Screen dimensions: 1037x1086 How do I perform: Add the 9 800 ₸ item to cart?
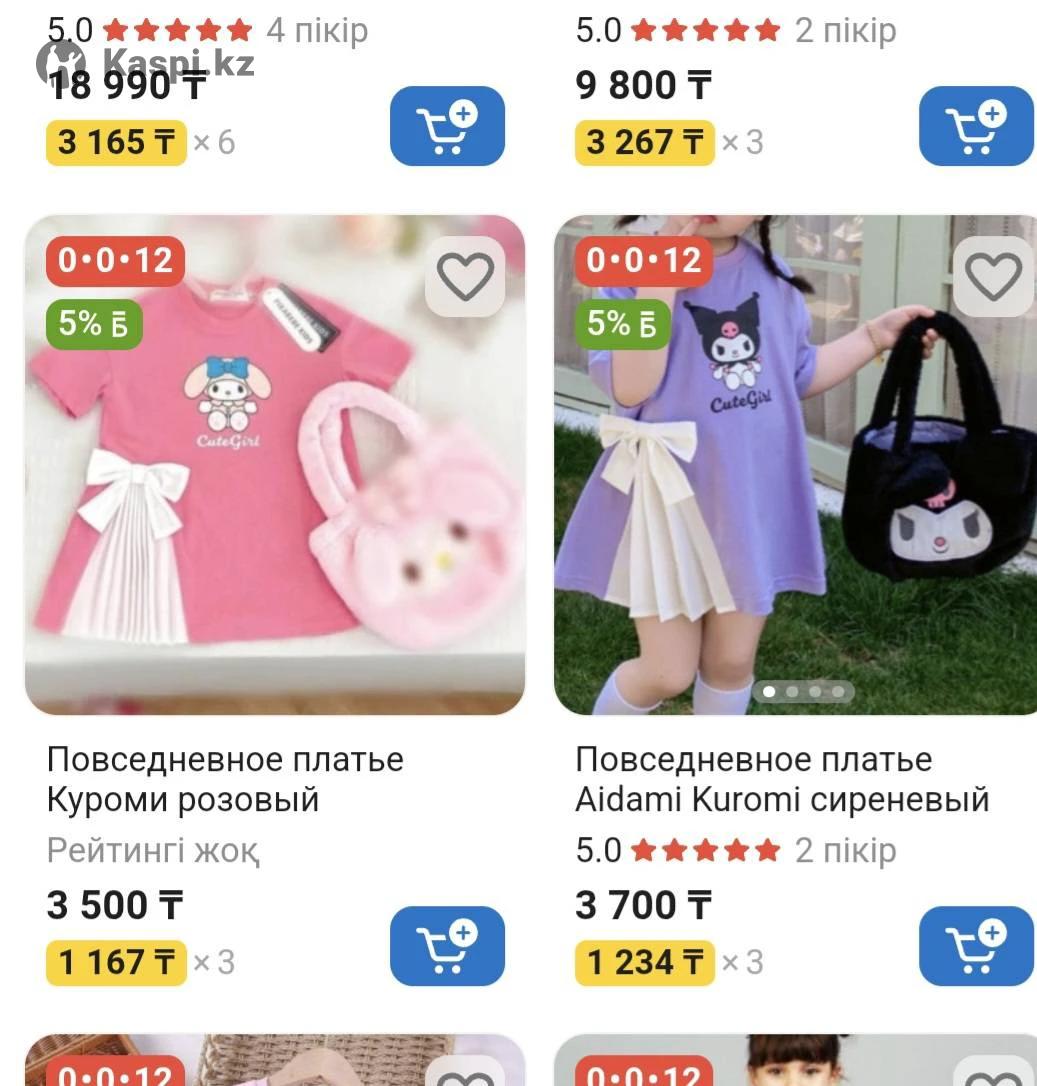[975, 126]
